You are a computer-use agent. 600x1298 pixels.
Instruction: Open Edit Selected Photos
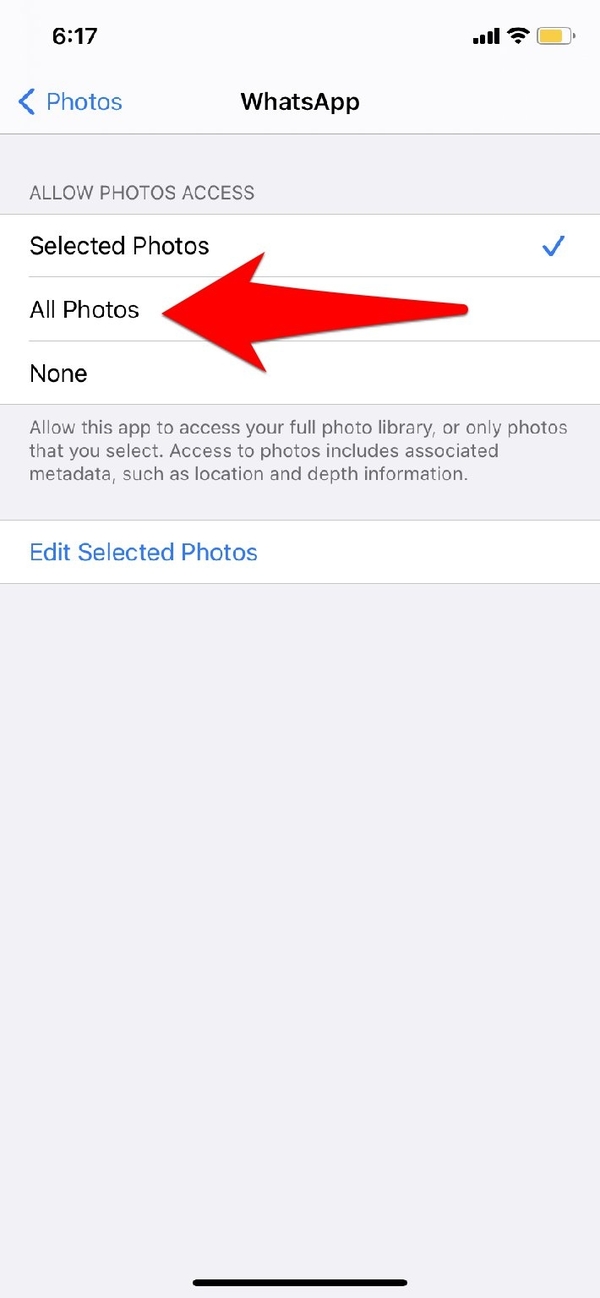144,552
